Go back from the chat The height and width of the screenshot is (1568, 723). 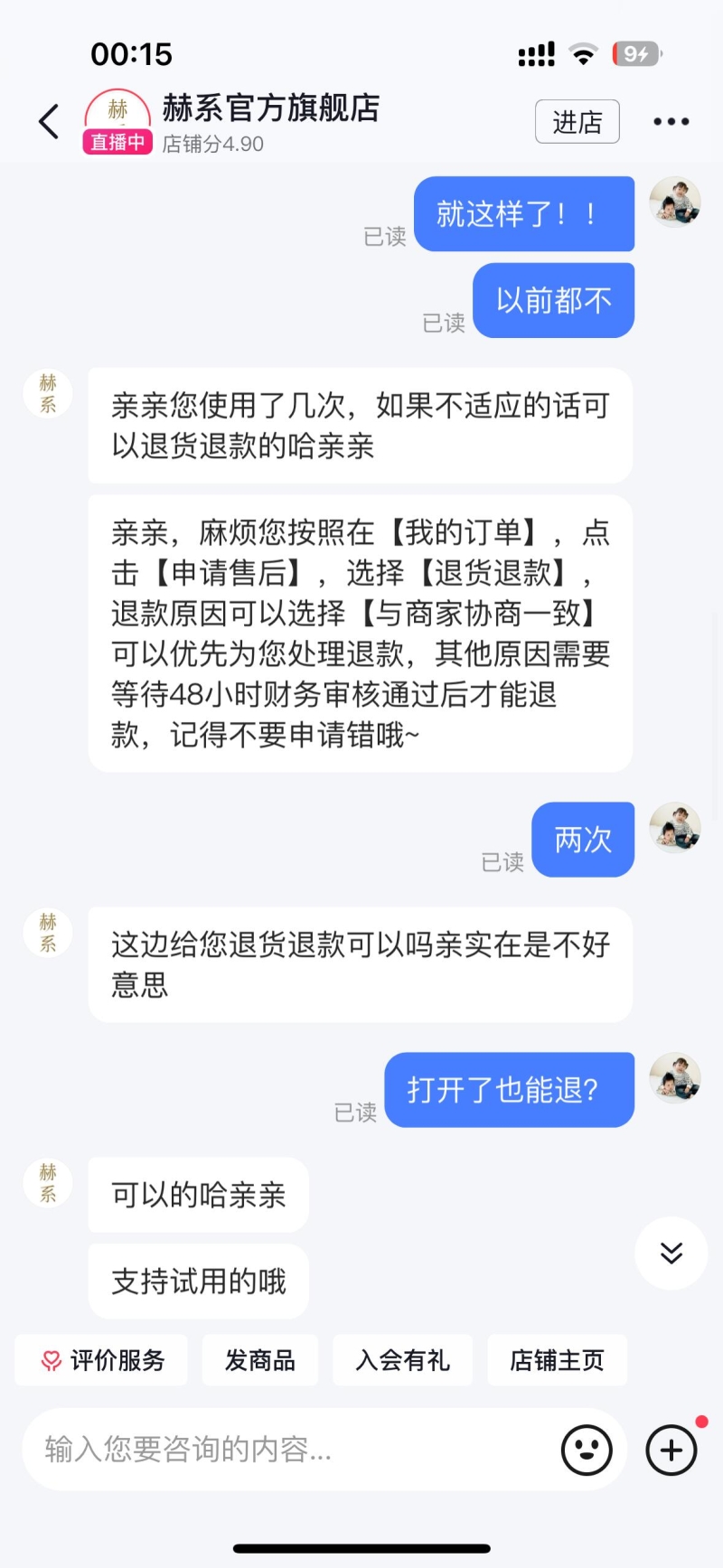click(x=49, y=122)
